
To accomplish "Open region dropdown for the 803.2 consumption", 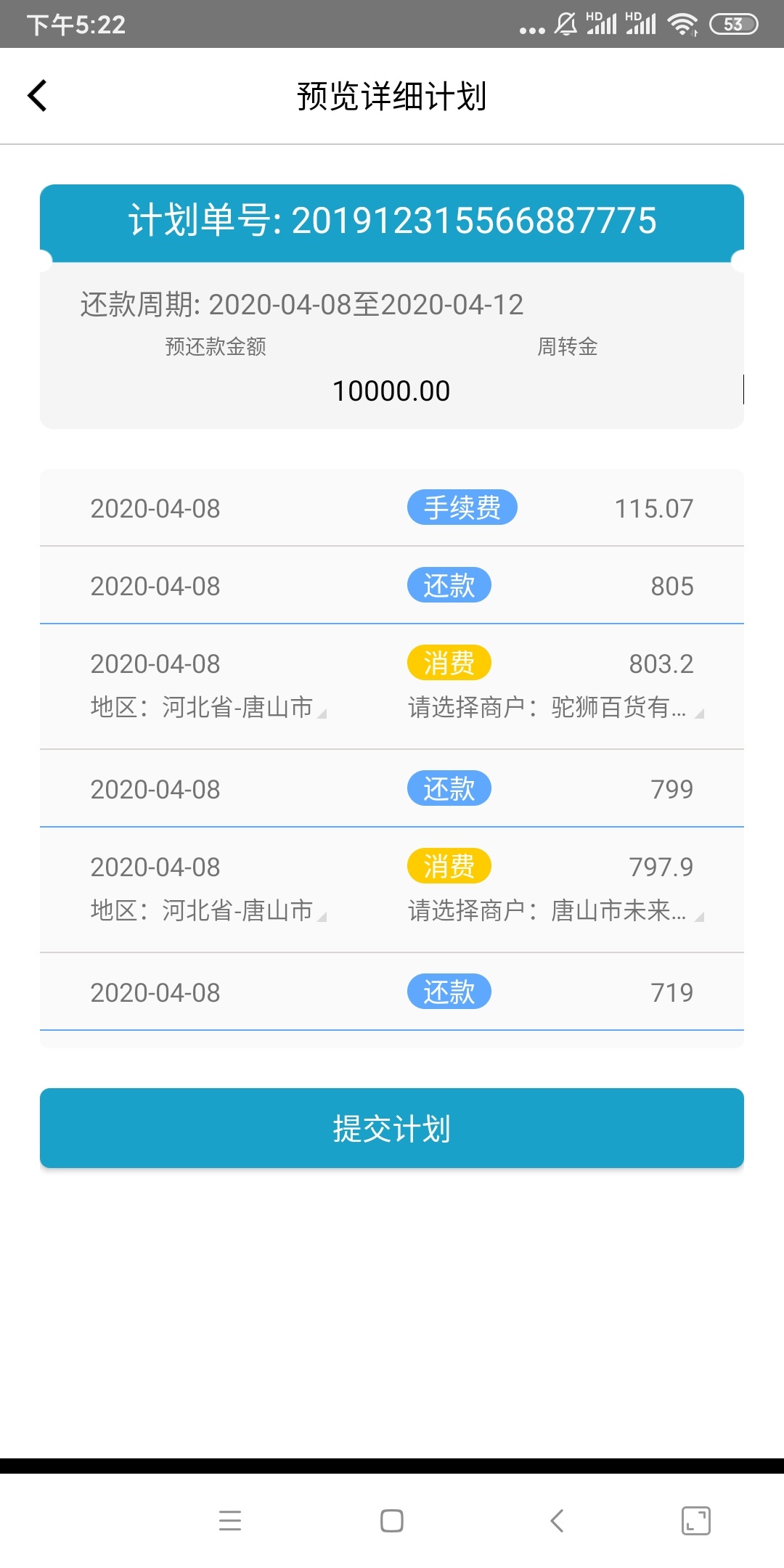I will coord(209,707).
